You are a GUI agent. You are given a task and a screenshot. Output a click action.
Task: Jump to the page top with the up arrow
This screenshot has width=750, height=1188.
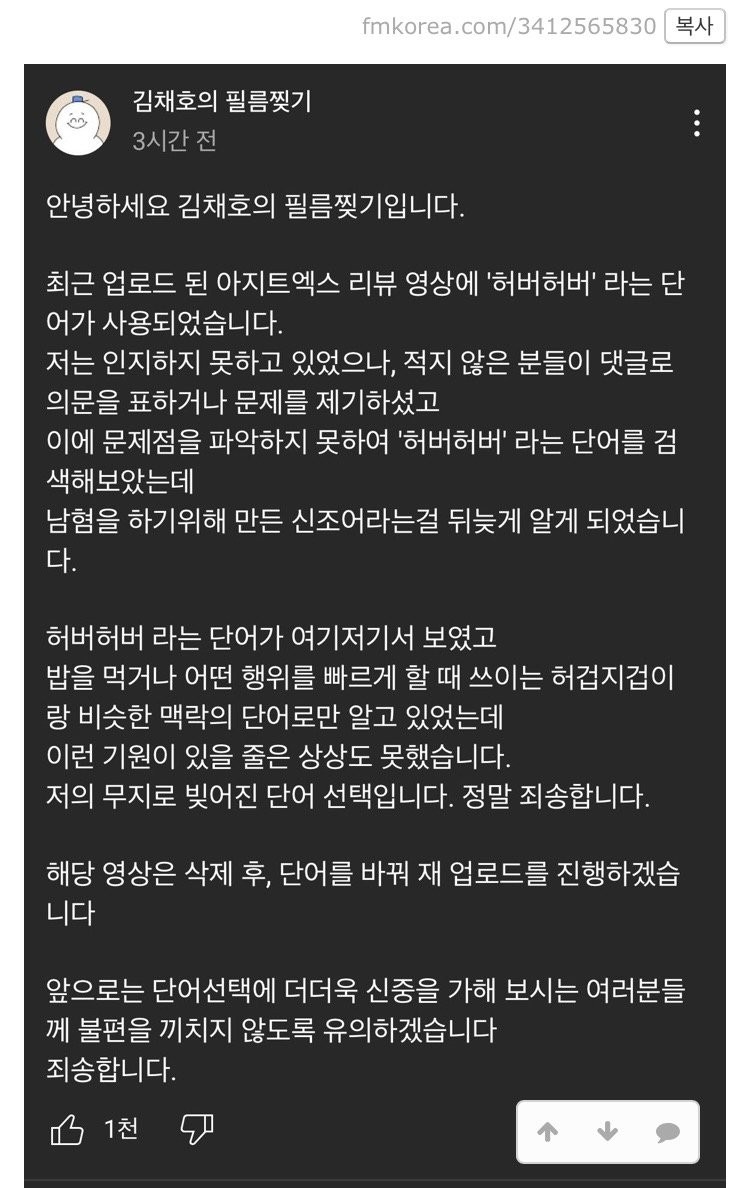[x=547, y=1132]
